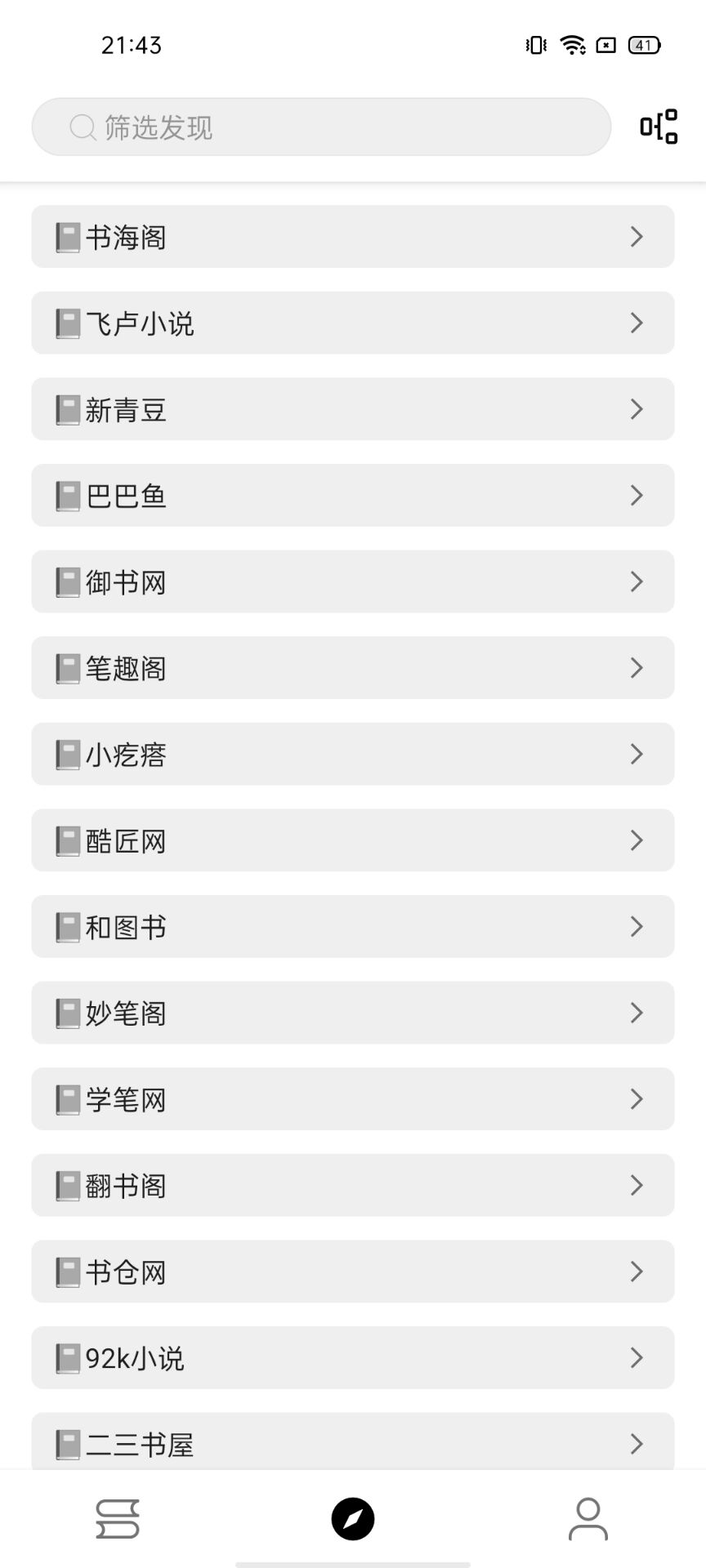This screenshot has height=1568, width=706.
Task: Select the 新青豆 source
Action: coord(353,409)
